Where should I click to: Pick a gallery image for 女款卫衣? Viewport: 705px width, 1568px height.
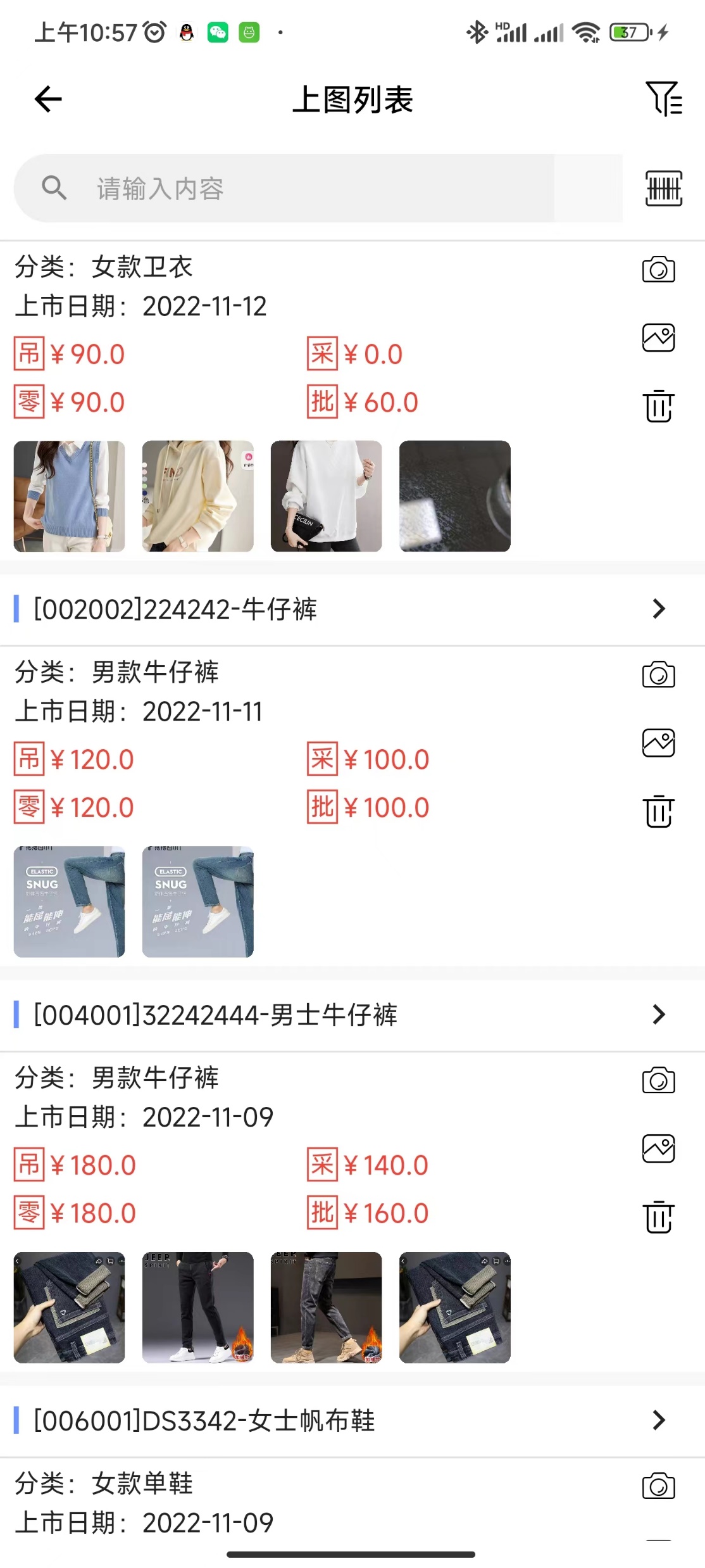click(658, 338)
